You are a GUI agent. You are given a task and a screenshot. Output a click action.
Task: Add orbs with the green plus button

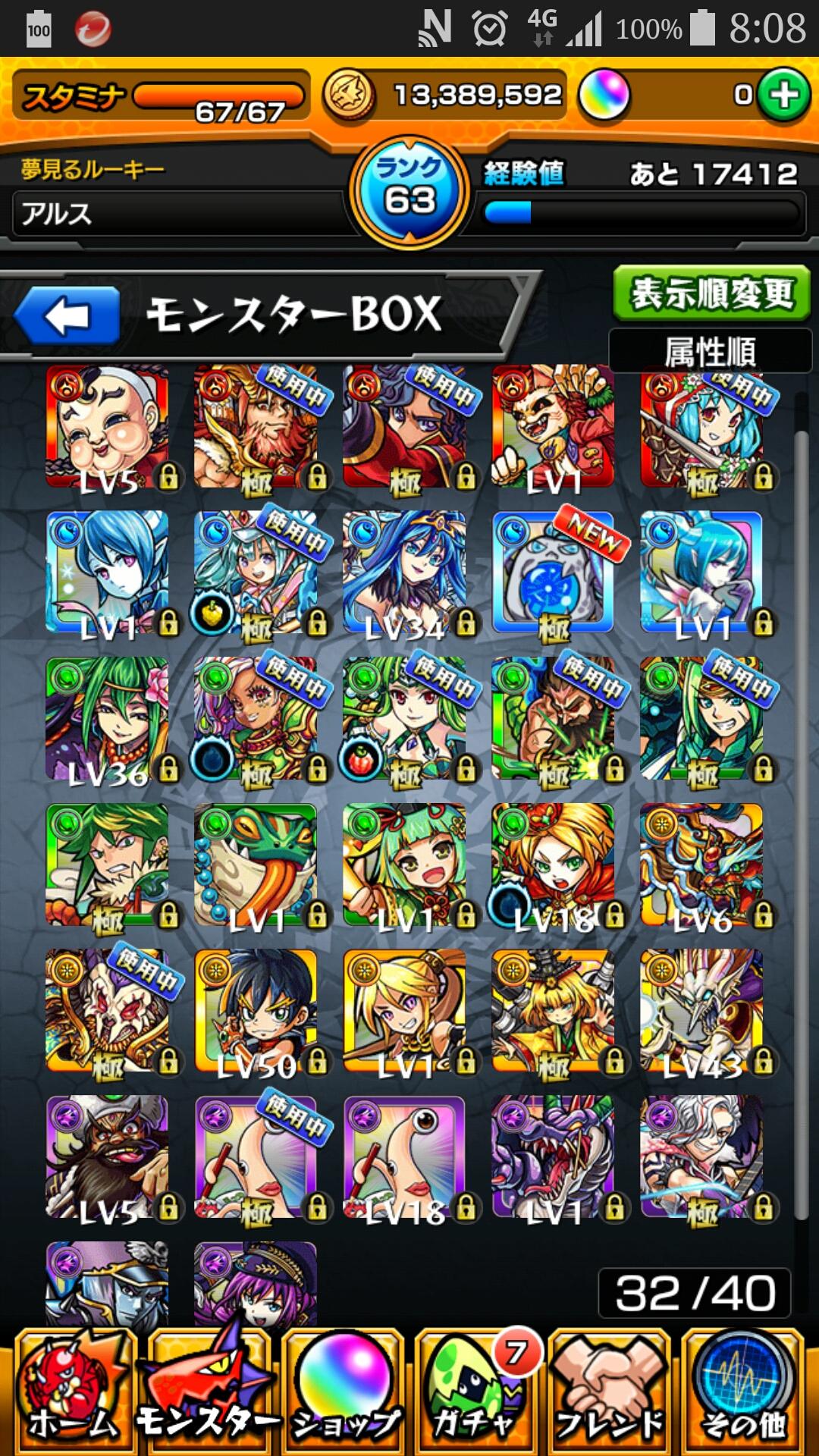pos(784,95)
